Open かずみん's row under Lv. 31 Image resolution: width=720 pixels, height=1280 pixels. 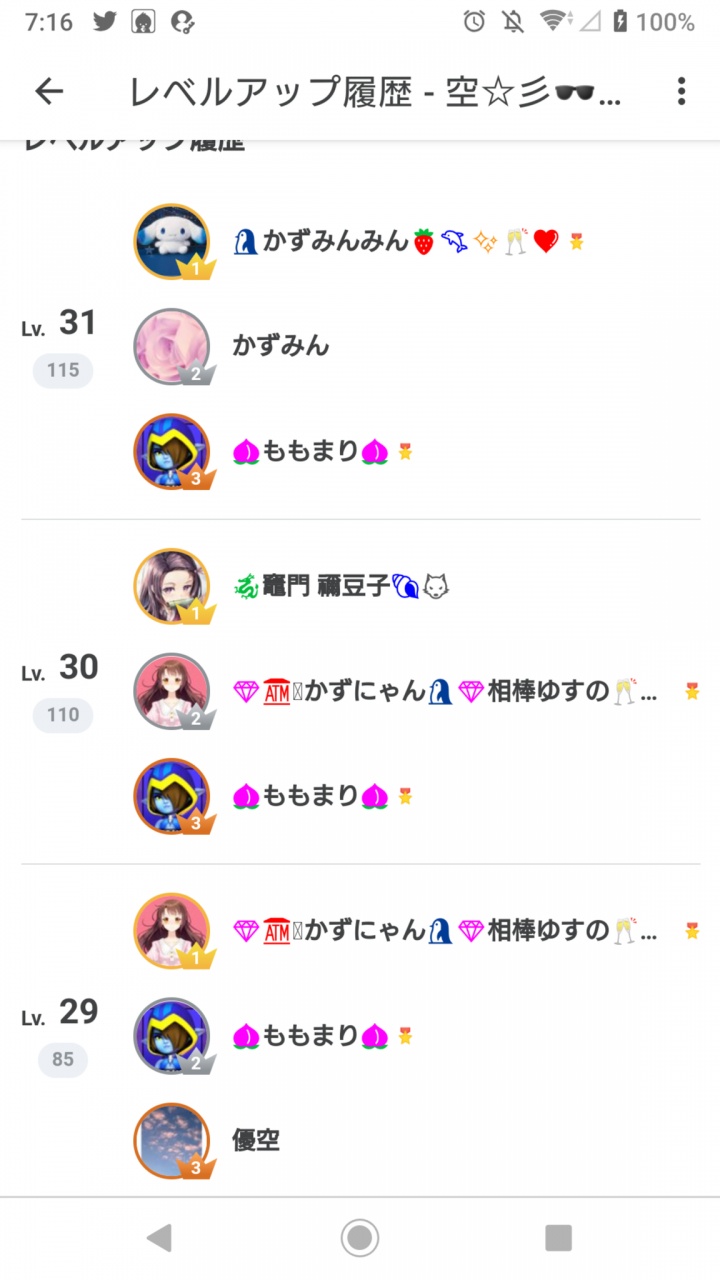[417, 346]
